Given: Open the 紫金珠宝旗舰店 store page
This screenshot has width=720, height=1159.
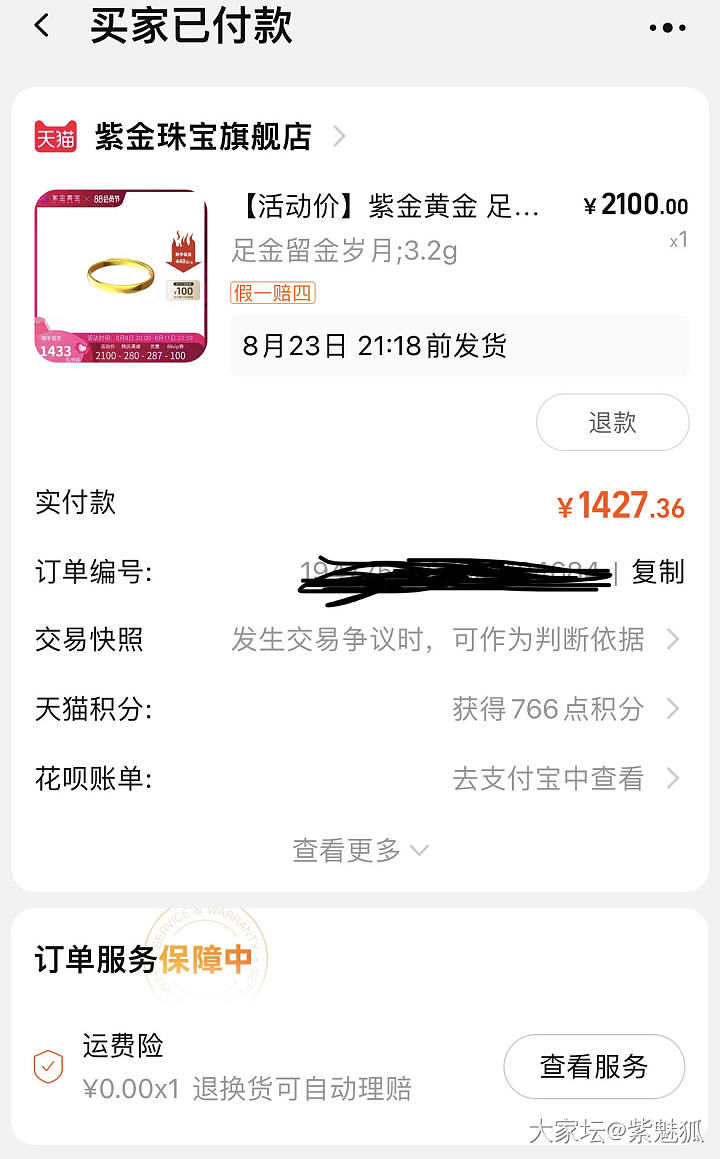Looking at the screenshot, I should pos(203,136).
